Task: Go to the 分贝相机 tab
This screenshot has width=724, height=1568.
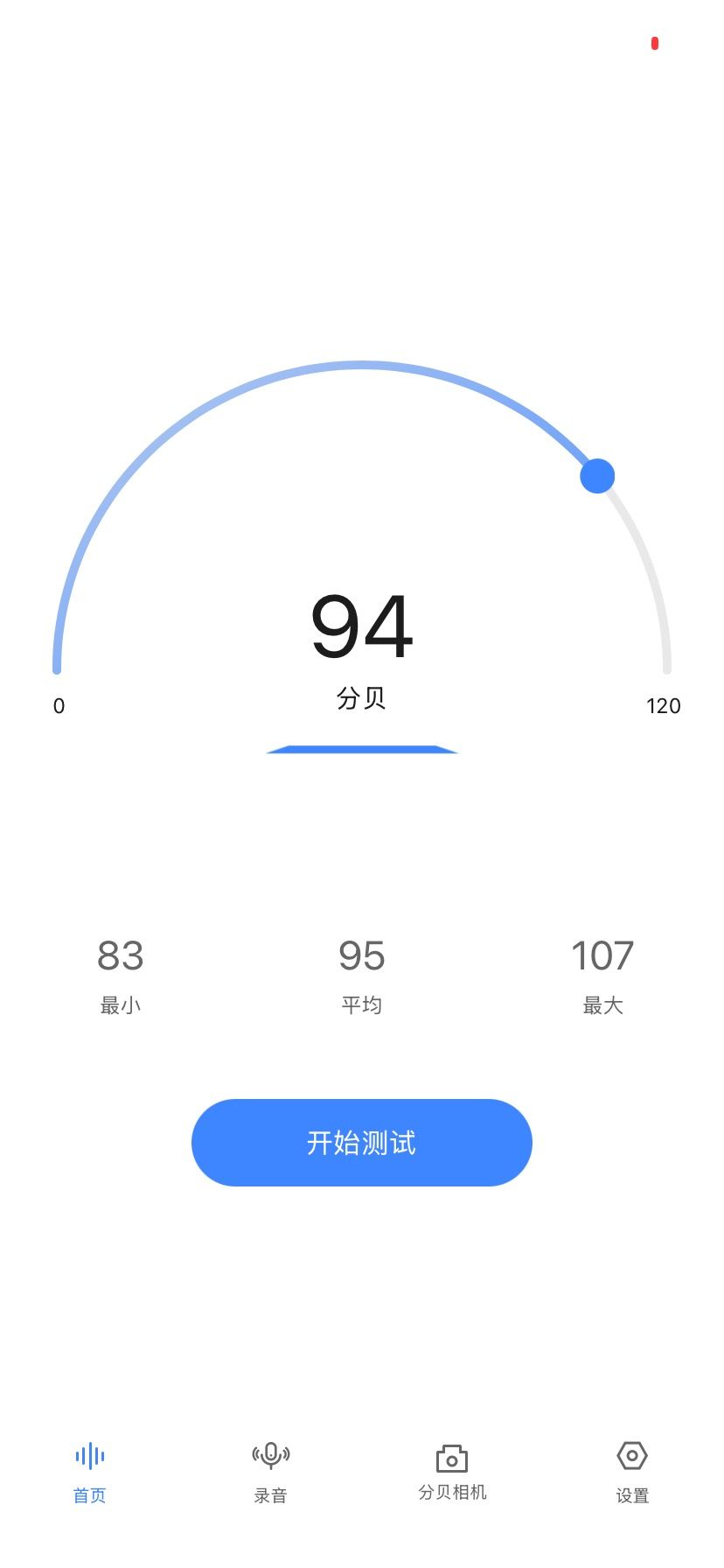Action: pyautogui.click(x=452, y=1472)
